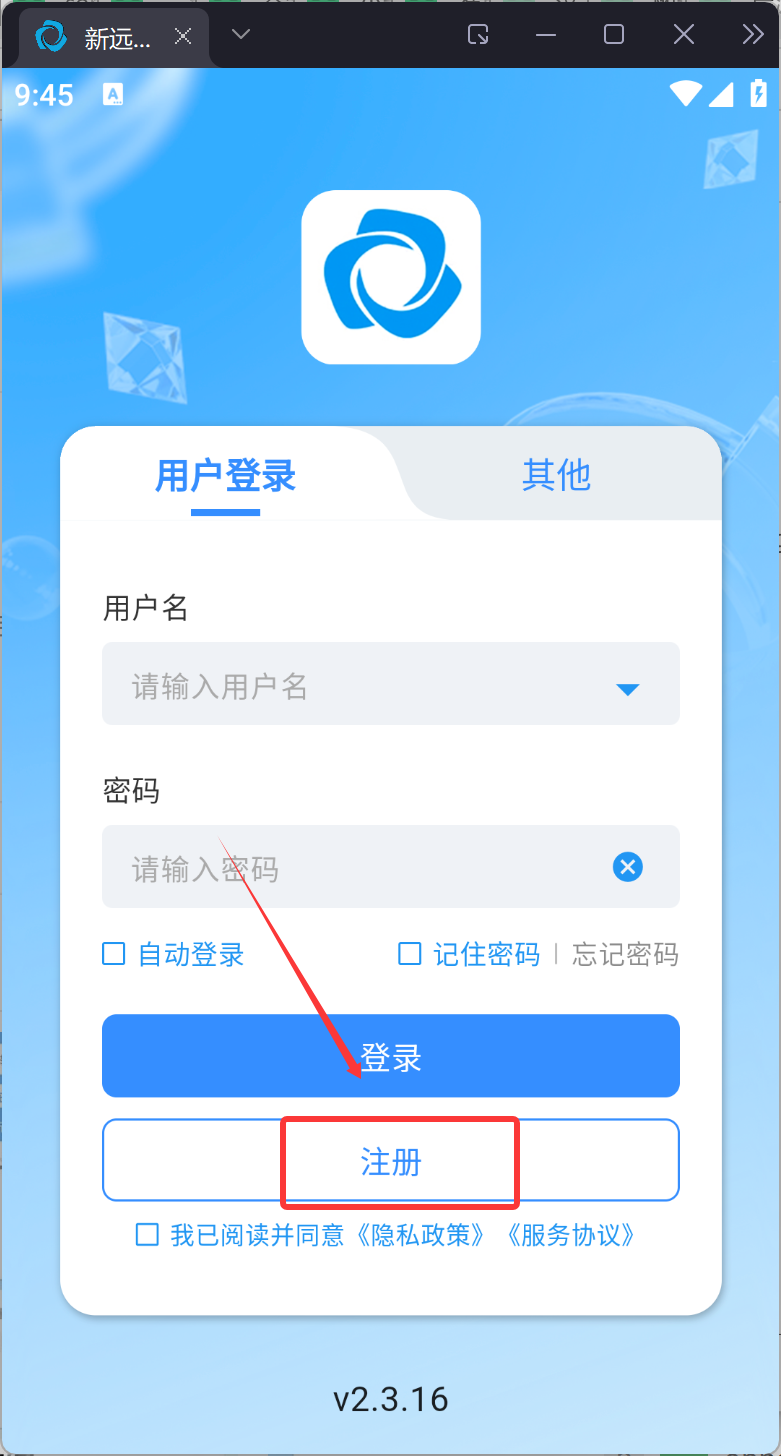Image resolution: width=781 pixels, height=1456 pixels.
Task: Minimize the emulator window
Action: 545,35
